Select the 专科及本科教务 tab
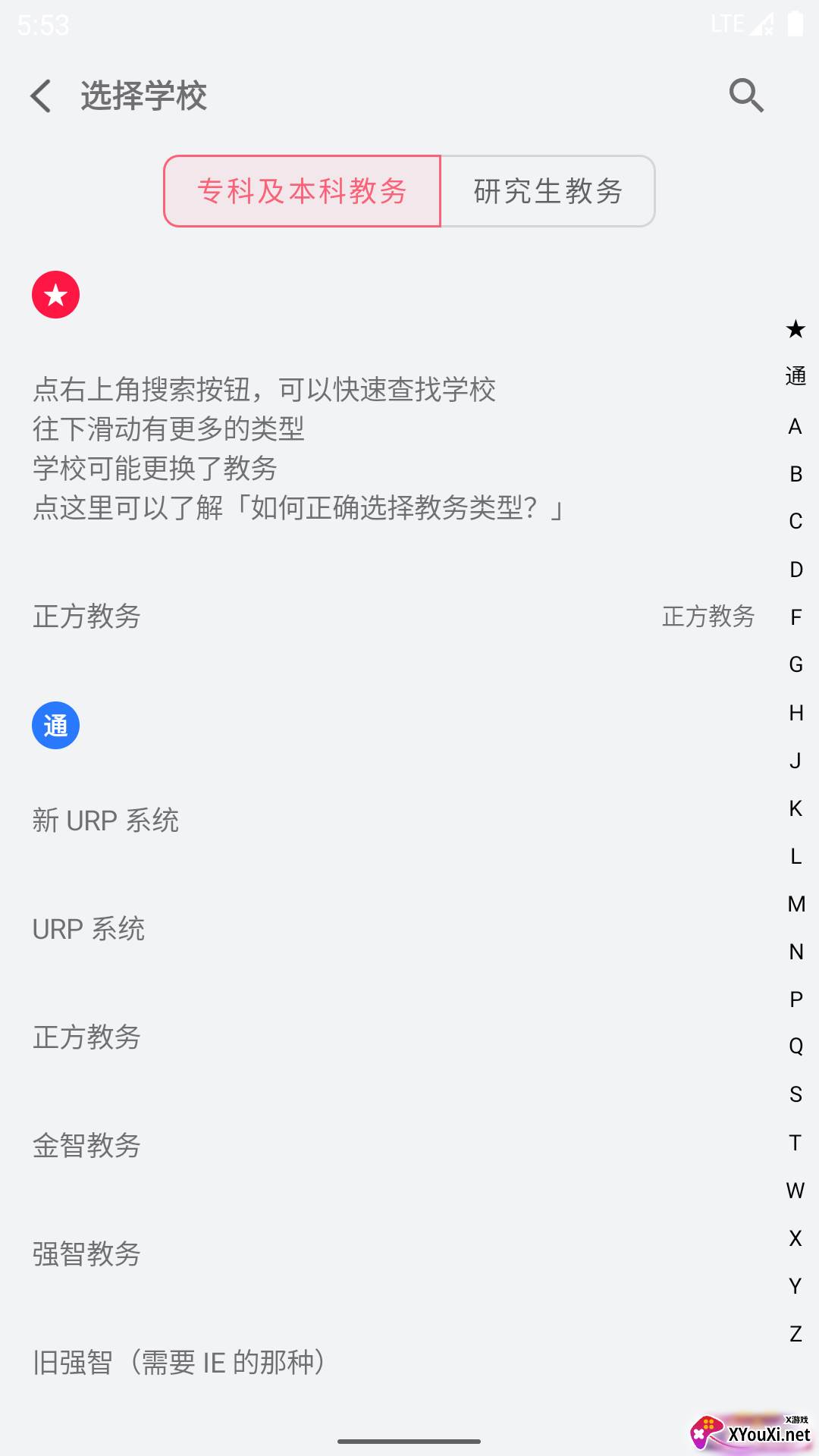The image size is (819, 1456). coord(302,191)
